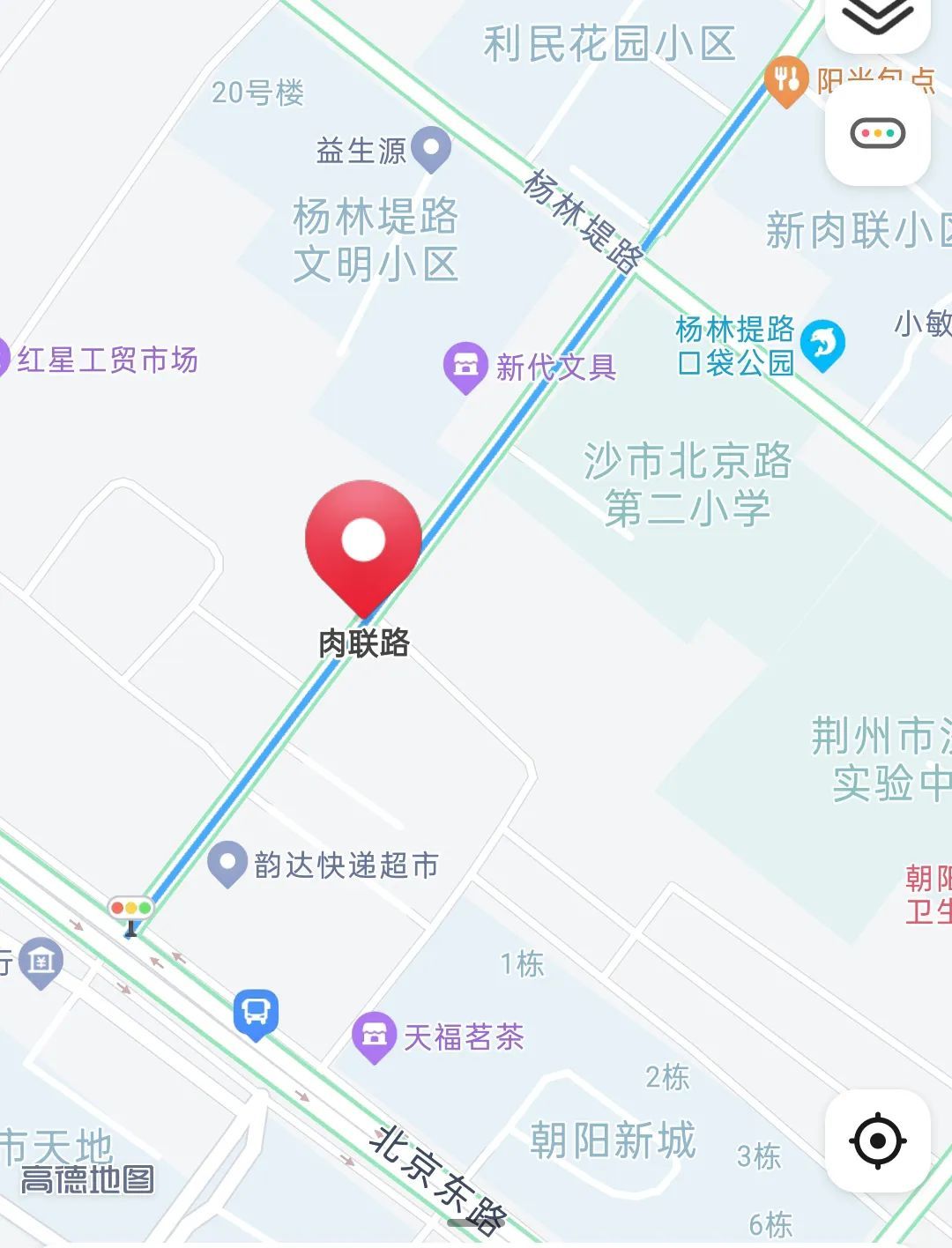Open the 阳光包点 restaurant marker
Image resolution: width=952 pixels, height=1248 pixels.
785,79
